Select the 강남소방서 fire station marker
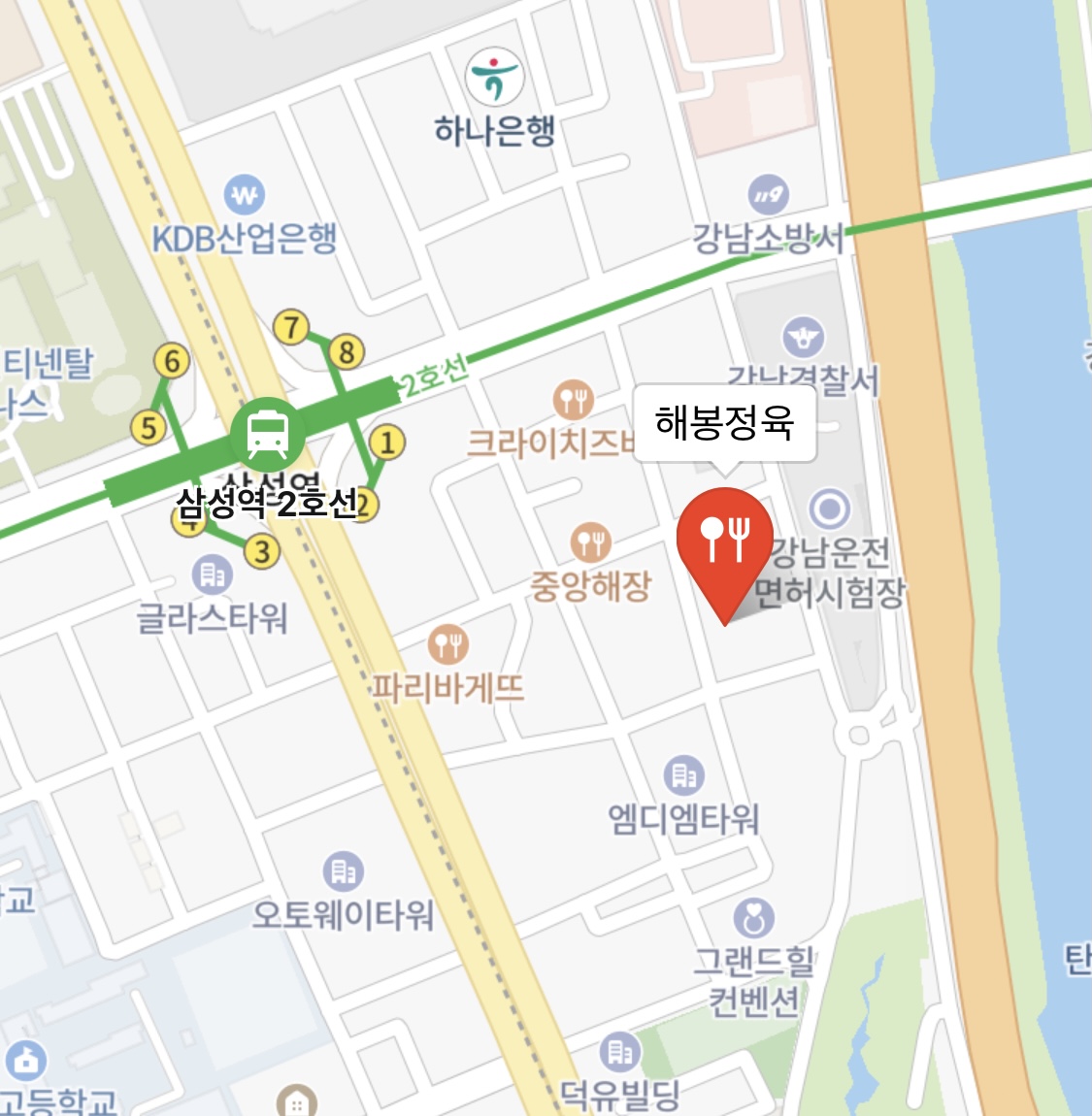This screenshot has width=1092, height=1116. pos(768,194)
